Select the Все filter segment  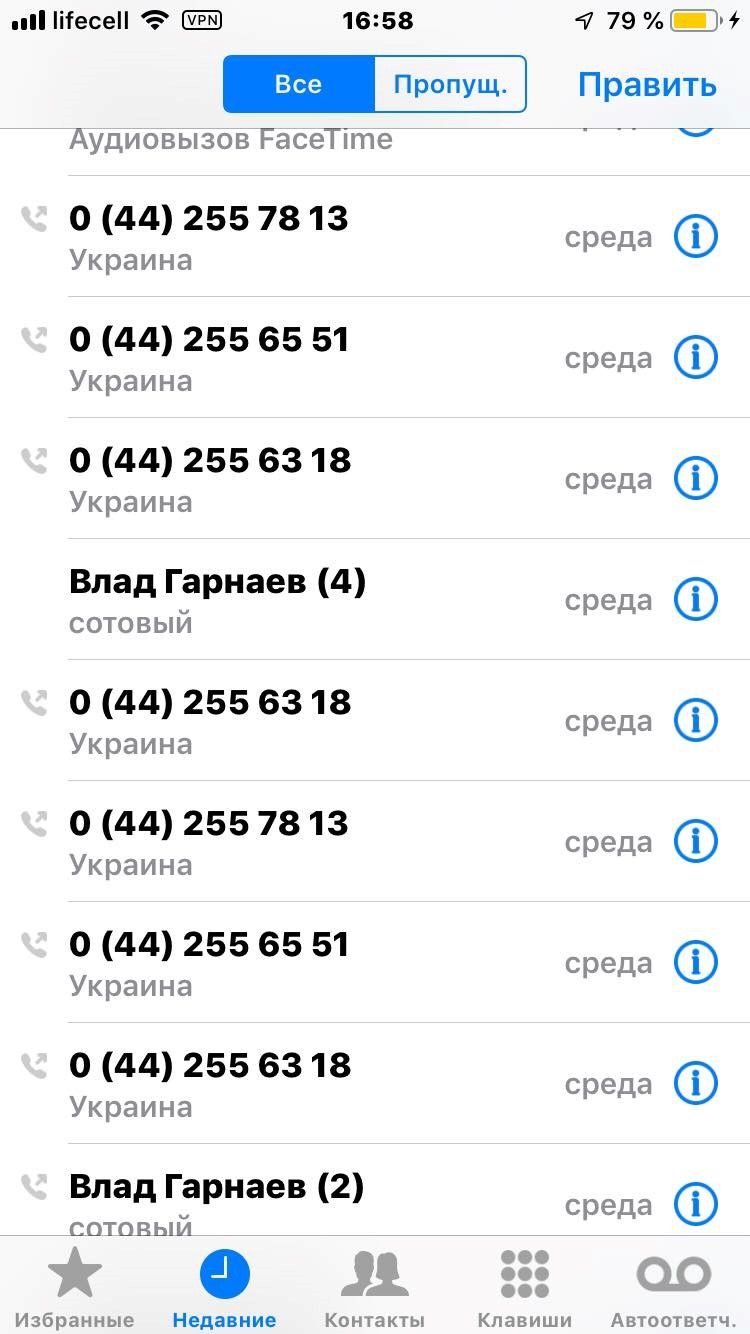(x=297, y=85)
